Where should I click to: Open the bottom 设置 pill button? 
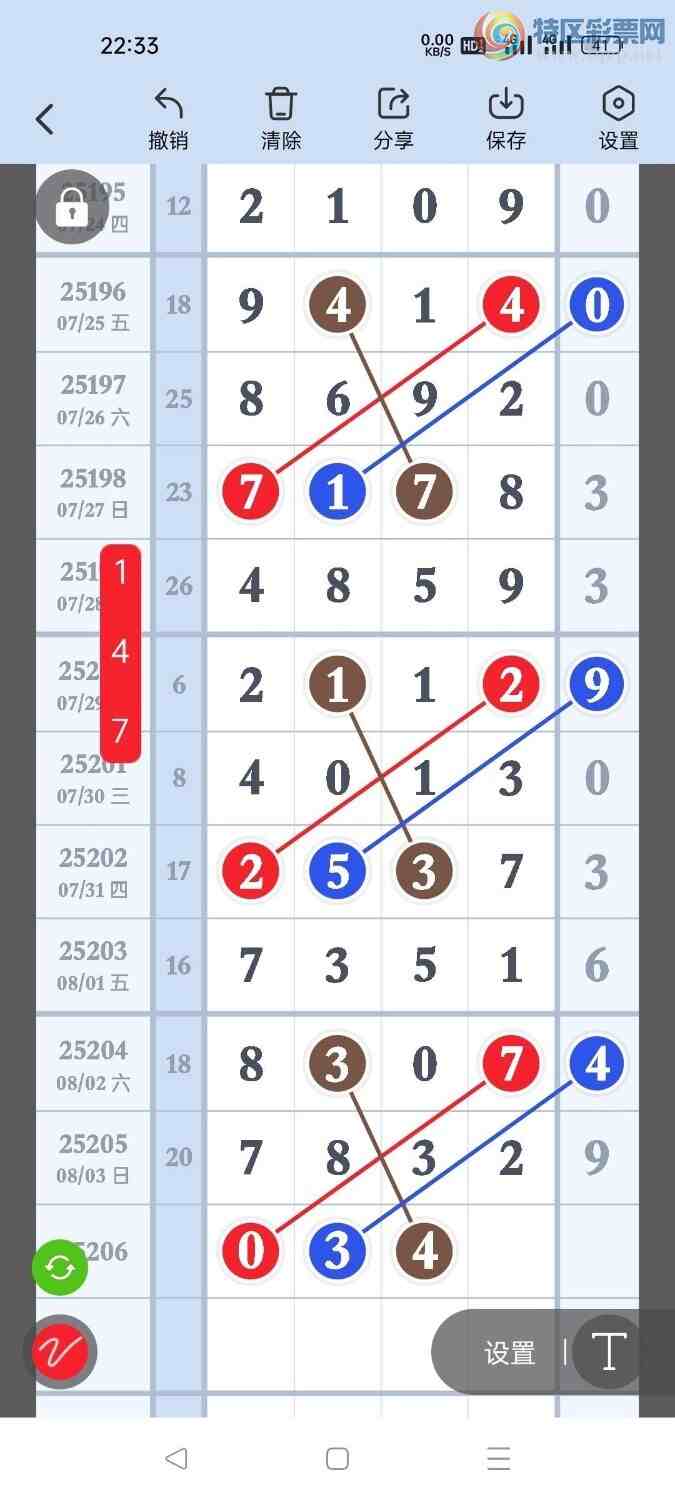click(510, 1353)
